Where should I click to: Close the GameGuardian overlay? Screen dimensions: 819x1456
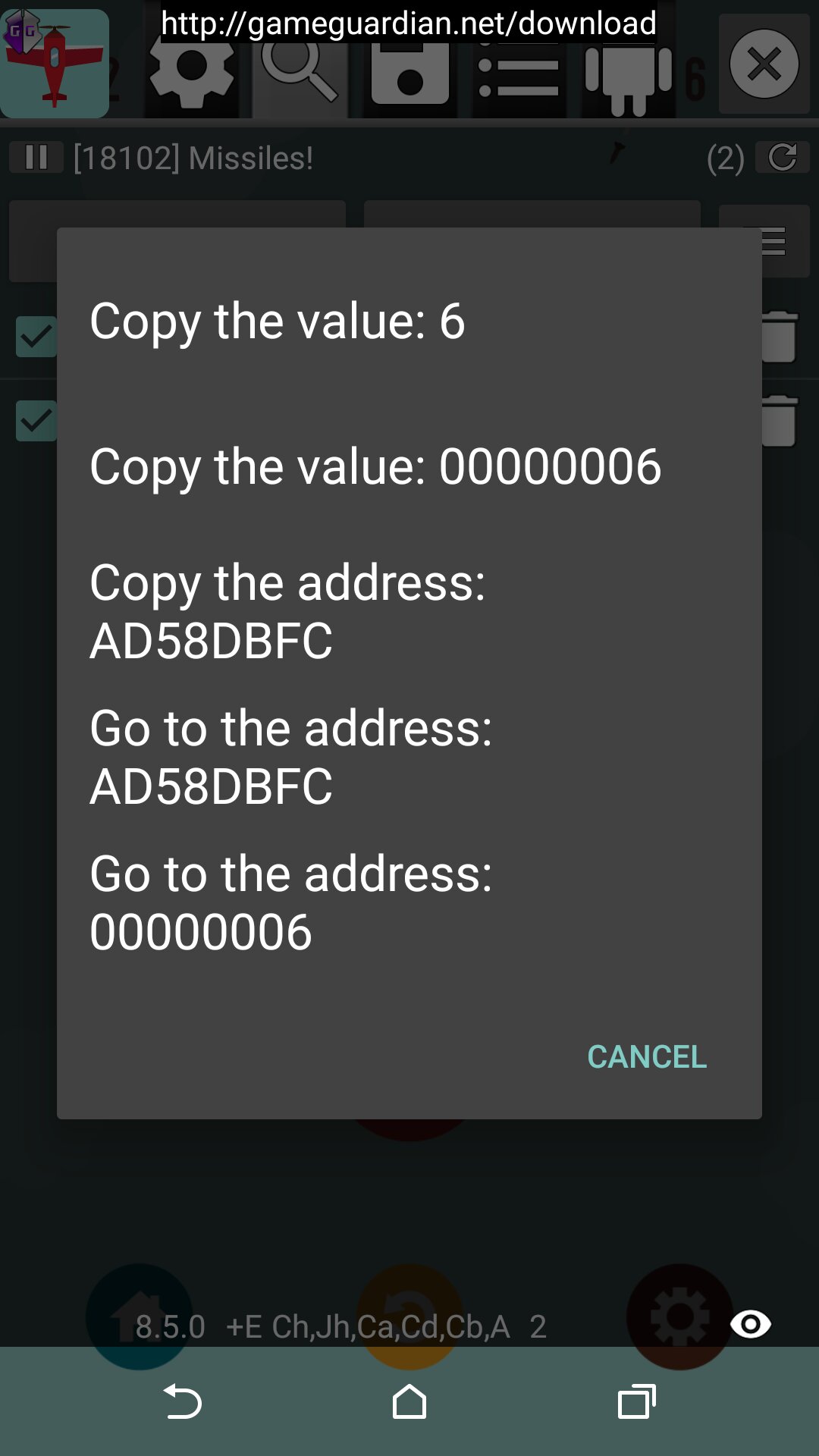[764, 64]
